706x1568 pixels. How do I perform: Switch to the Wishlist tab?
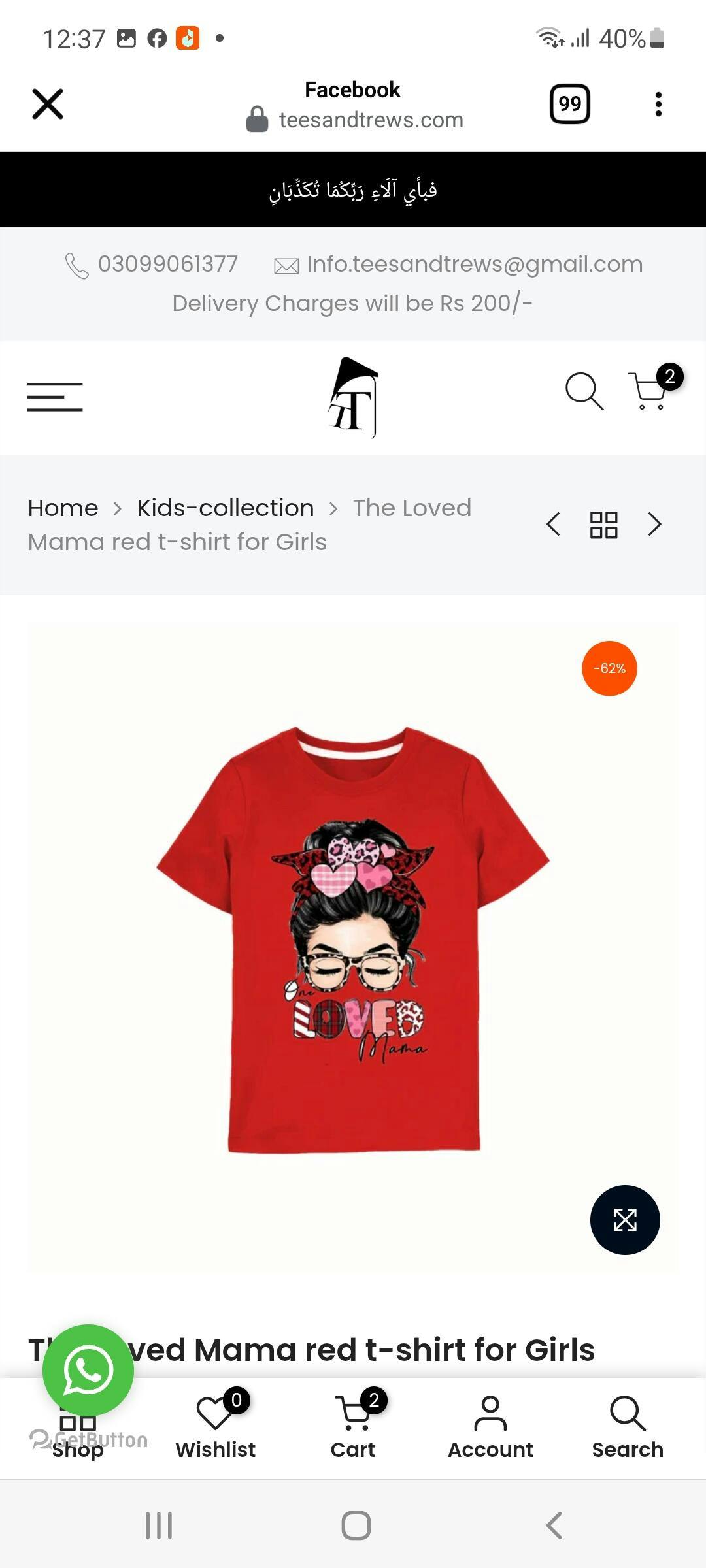216,1425
